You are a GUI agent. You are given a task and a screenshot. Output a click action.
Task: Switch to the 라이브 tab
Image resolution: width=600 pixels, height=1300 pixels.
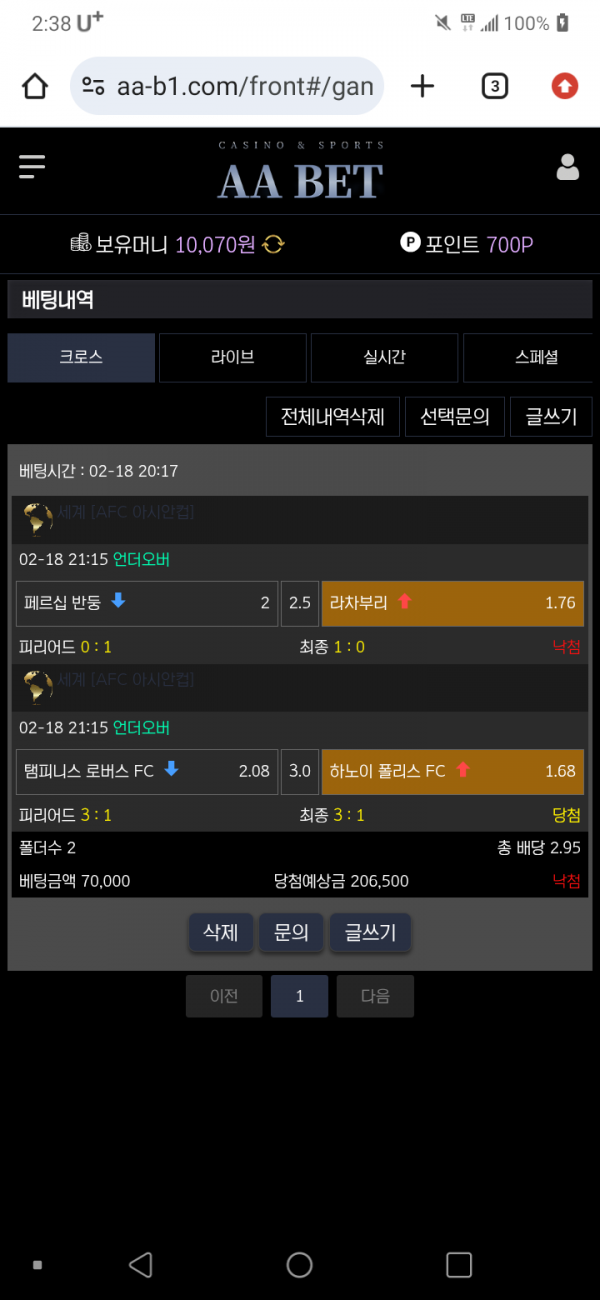(x=232, y=357)
